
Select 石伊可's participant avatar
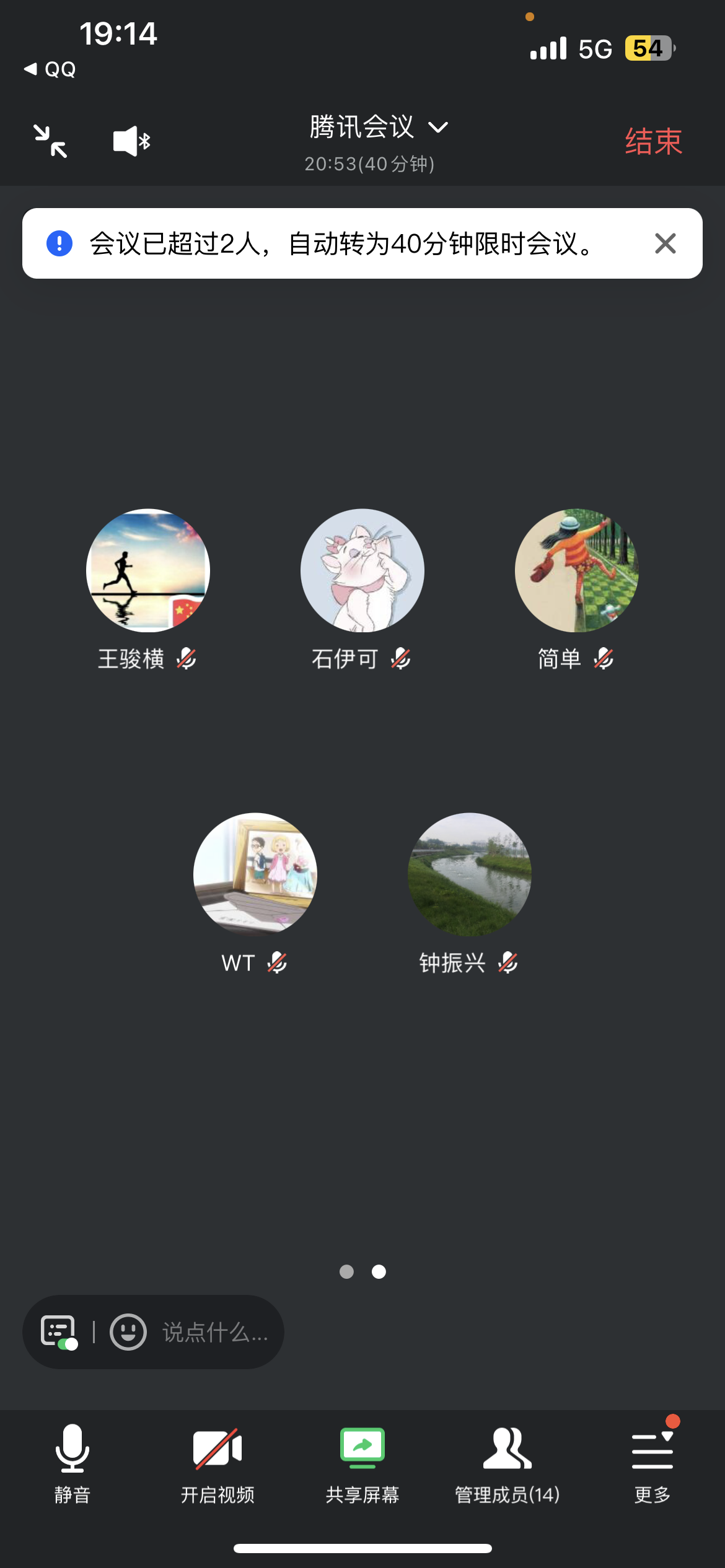362,570
